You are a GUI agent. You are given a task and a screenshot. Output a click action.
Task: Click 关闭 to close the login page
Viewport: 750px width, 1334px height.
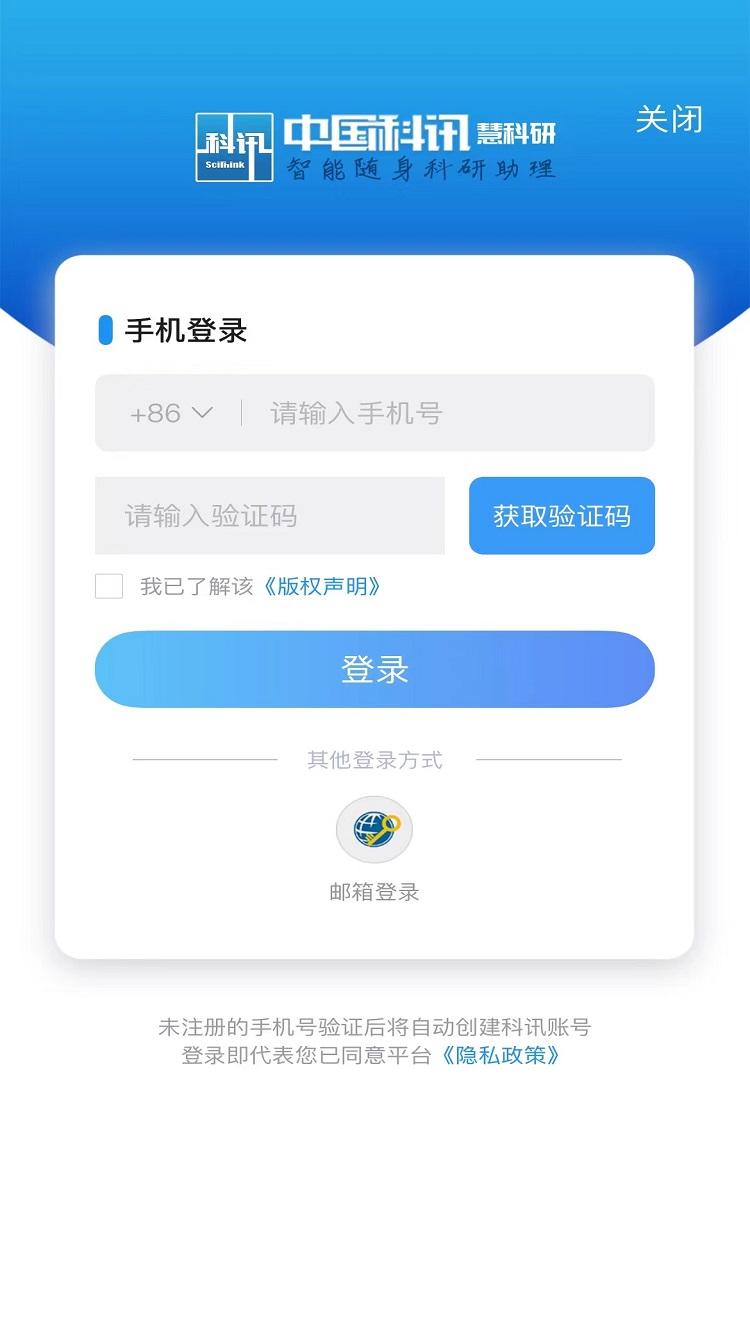point(670,120)
